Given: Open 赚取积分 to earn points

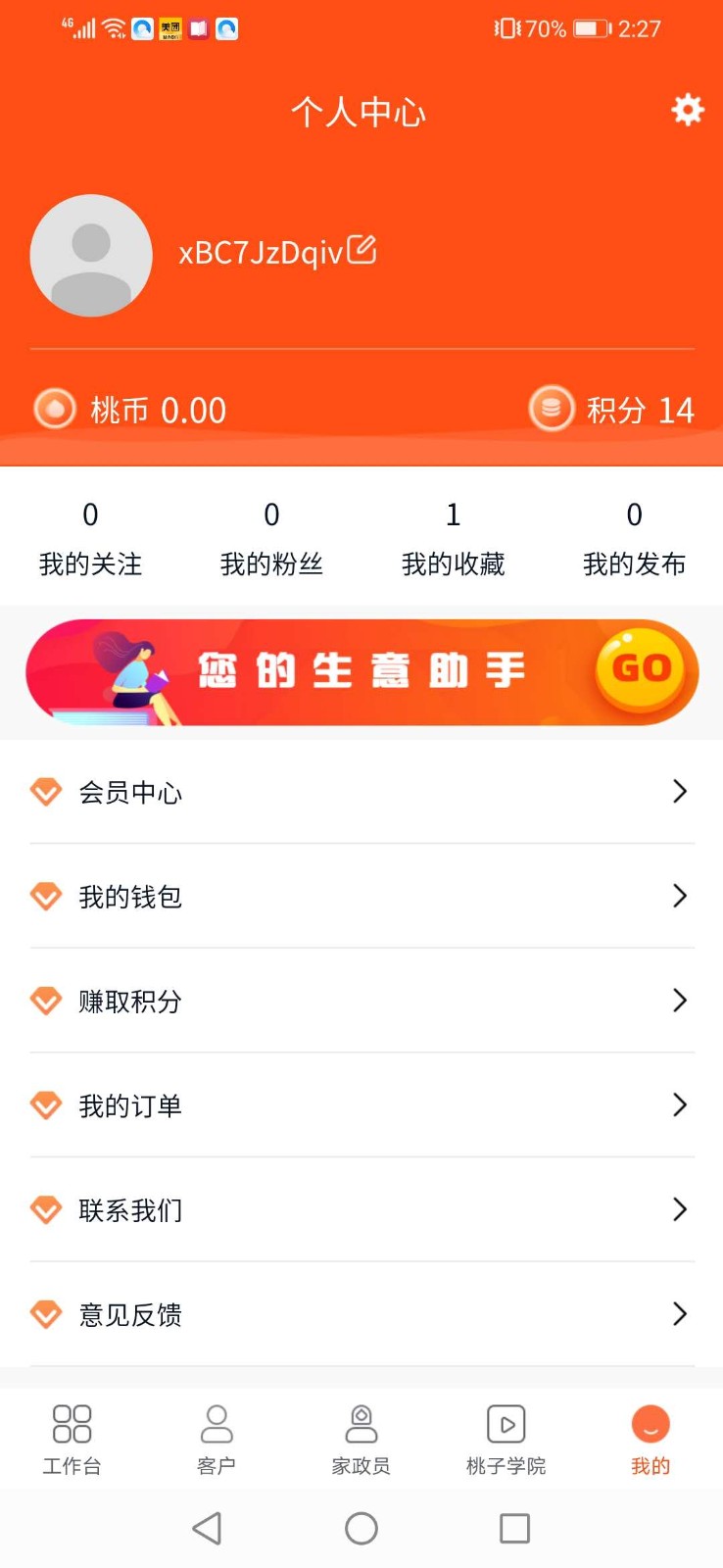Looking at the screenshot, I should [128, 1001].
